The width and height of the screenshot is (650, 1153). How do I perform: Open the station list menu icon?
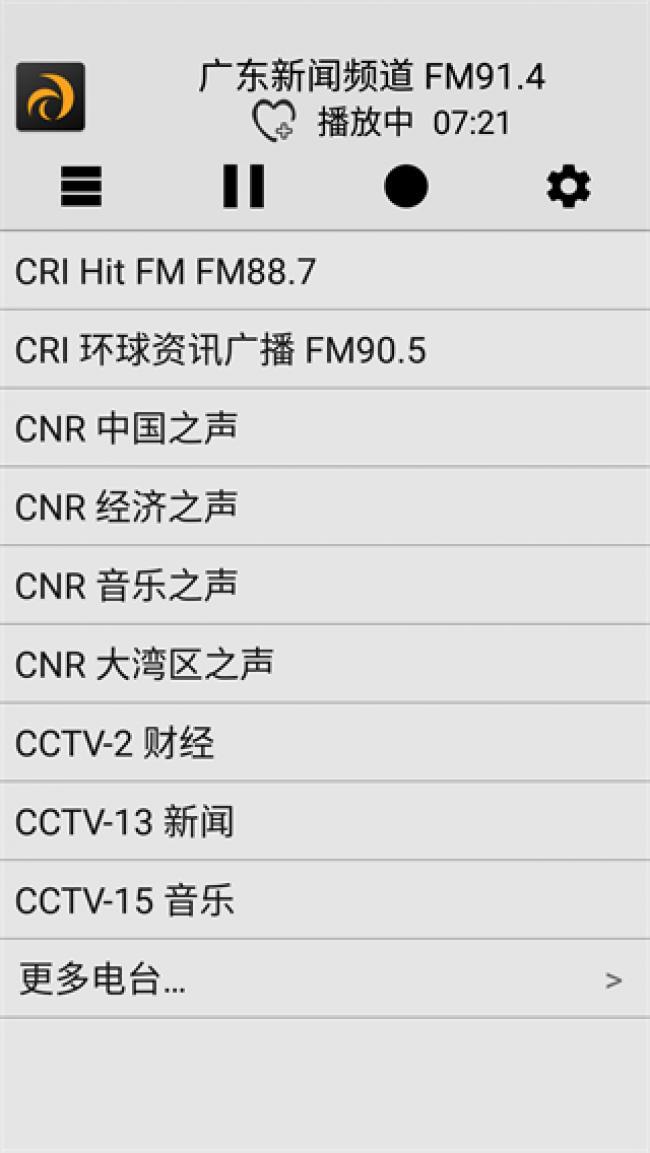pos(81,186)
